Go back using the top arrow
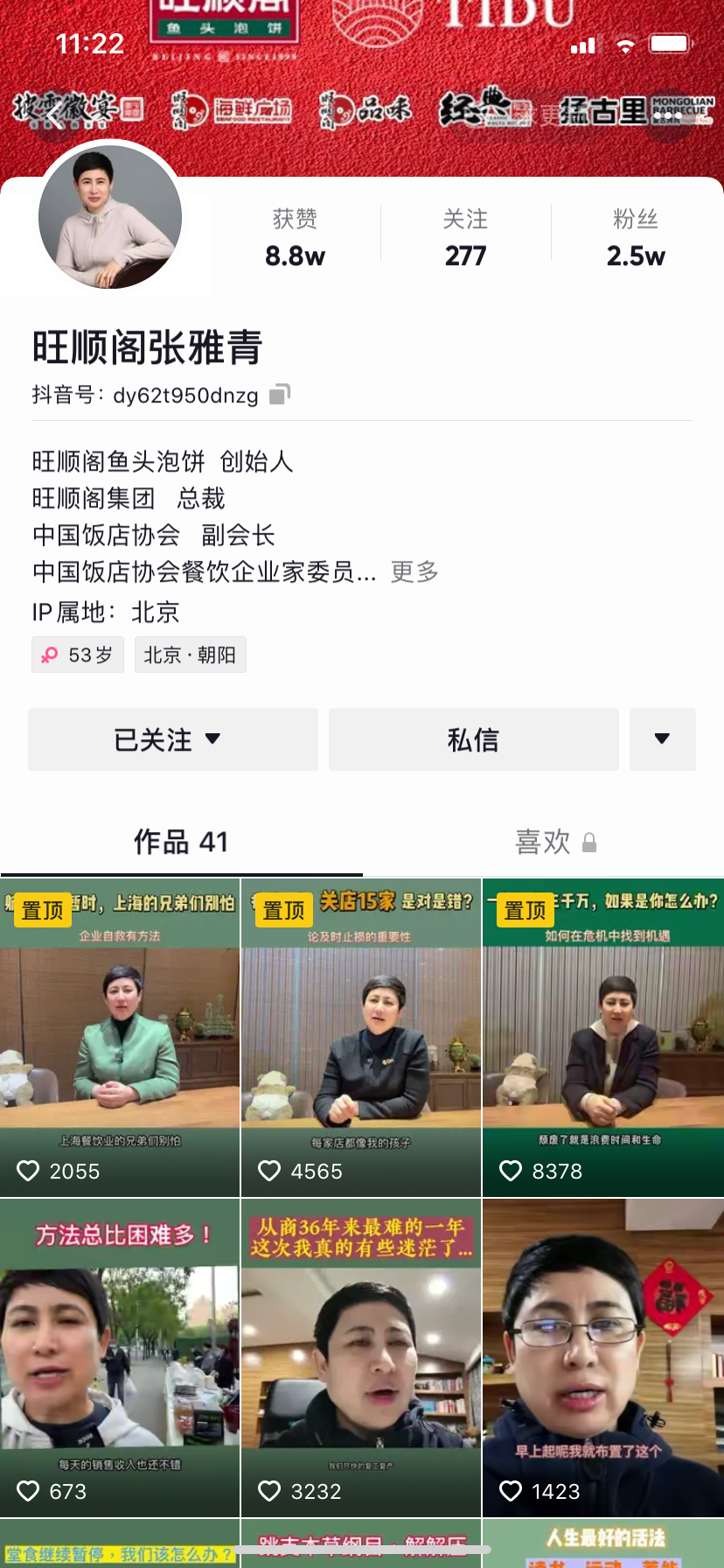The height and width of the screenshot is (1568, 724). [54, 114]
